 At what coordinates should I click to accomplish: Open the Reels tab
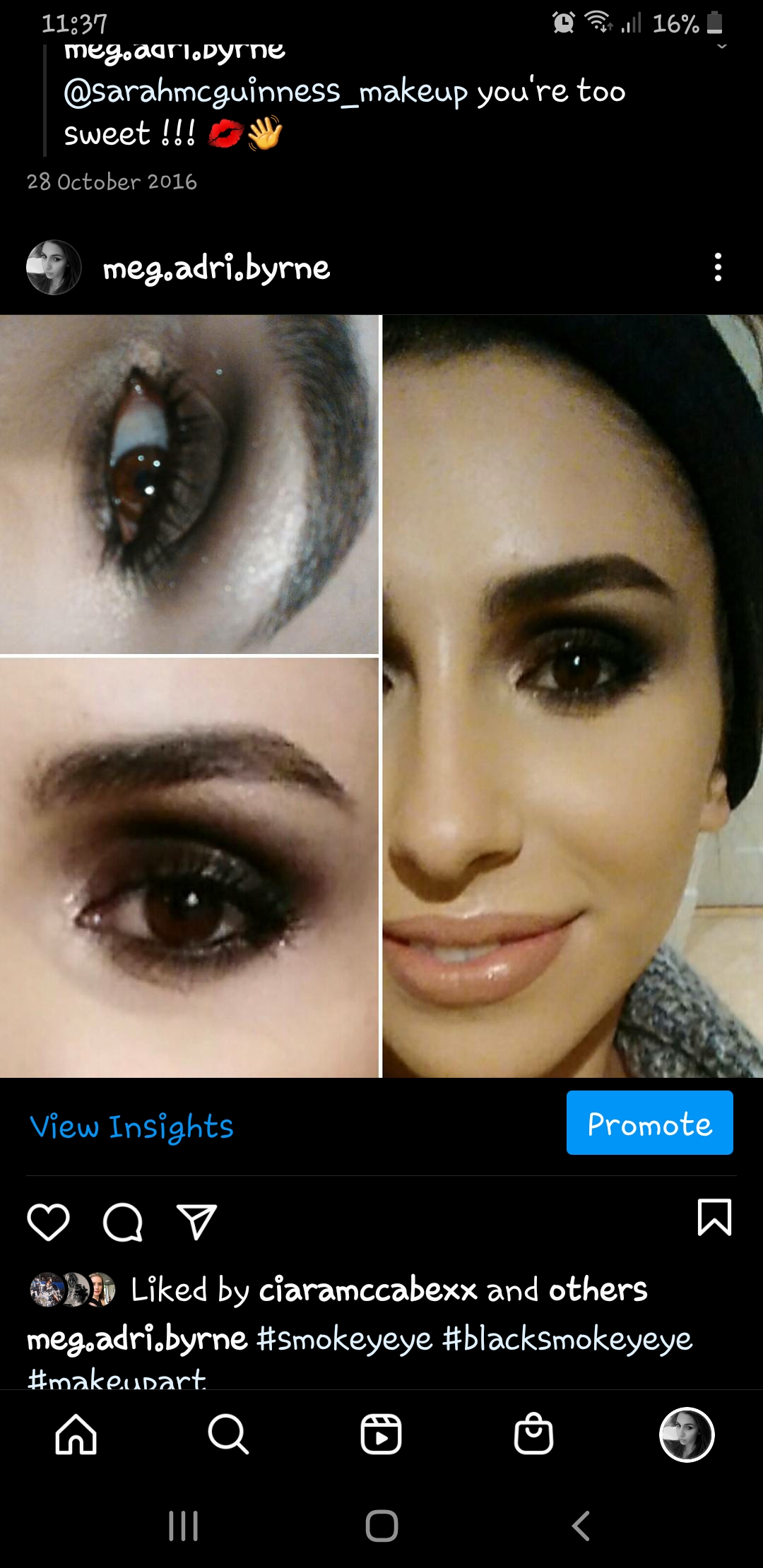click(381, 1435)
